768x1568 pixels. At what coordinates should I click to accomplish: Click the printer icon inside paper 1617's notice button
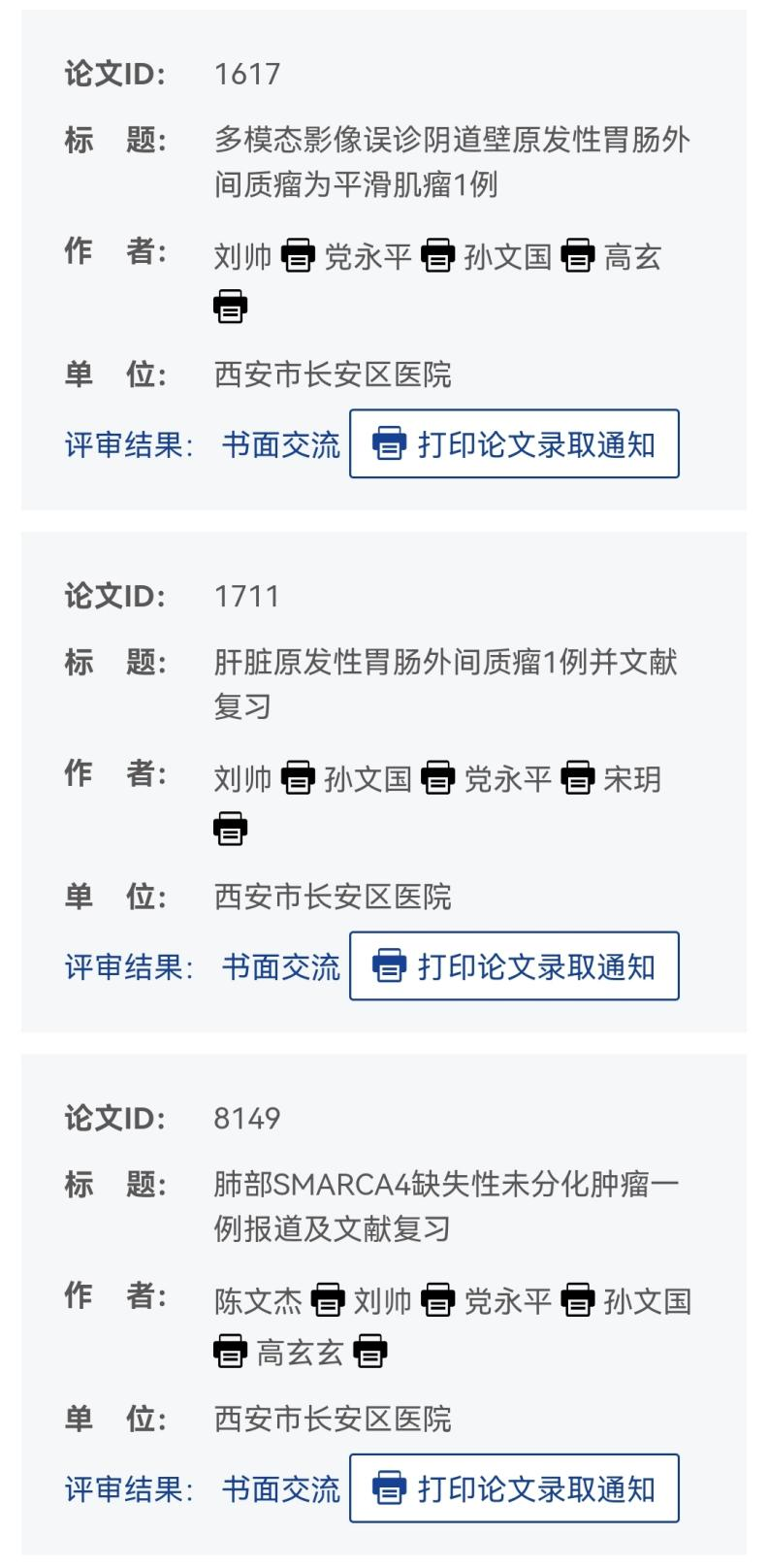[x=388, y=443]
